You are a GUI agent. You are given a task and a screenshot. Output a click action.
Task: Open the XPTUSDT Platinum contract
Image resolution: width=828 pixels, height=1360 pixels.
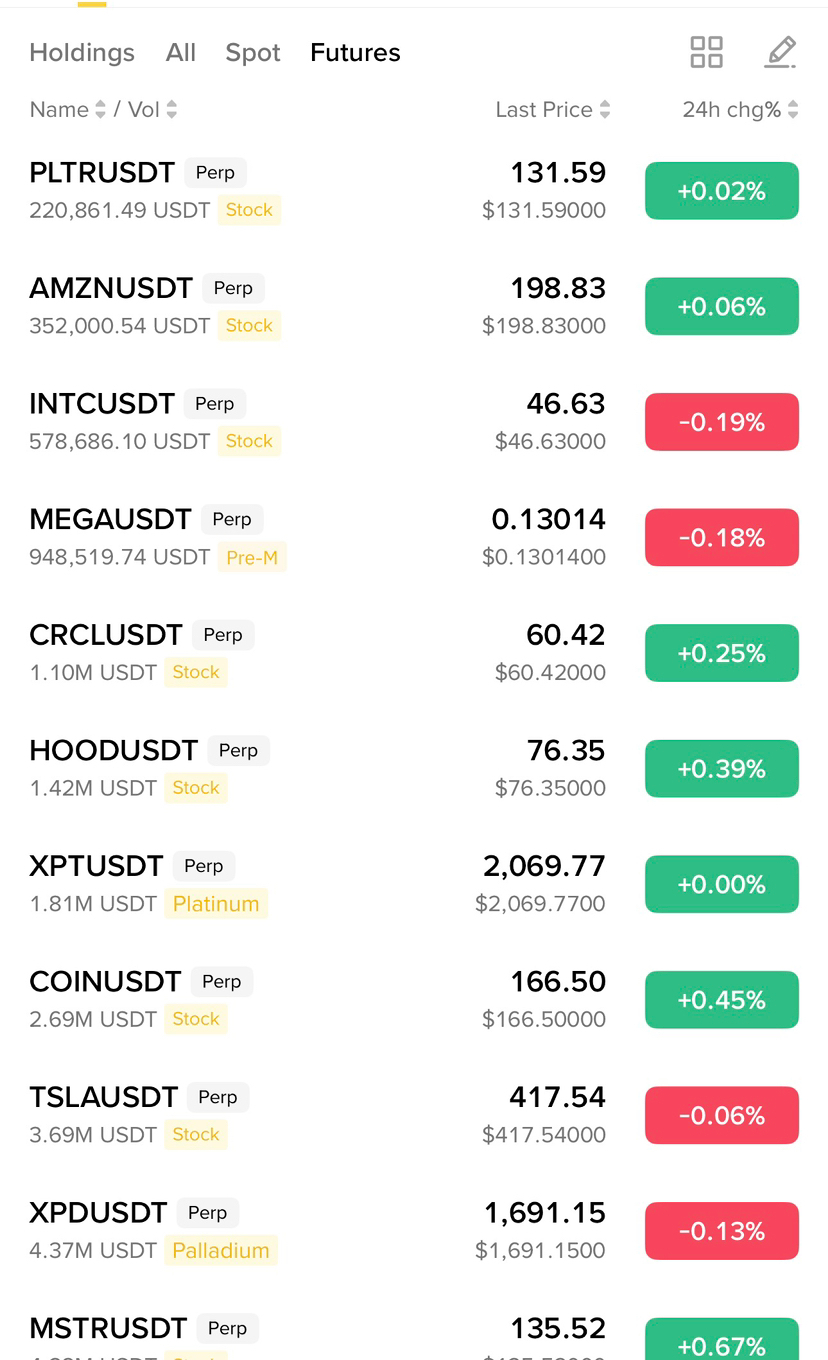(x=96, y=866)
